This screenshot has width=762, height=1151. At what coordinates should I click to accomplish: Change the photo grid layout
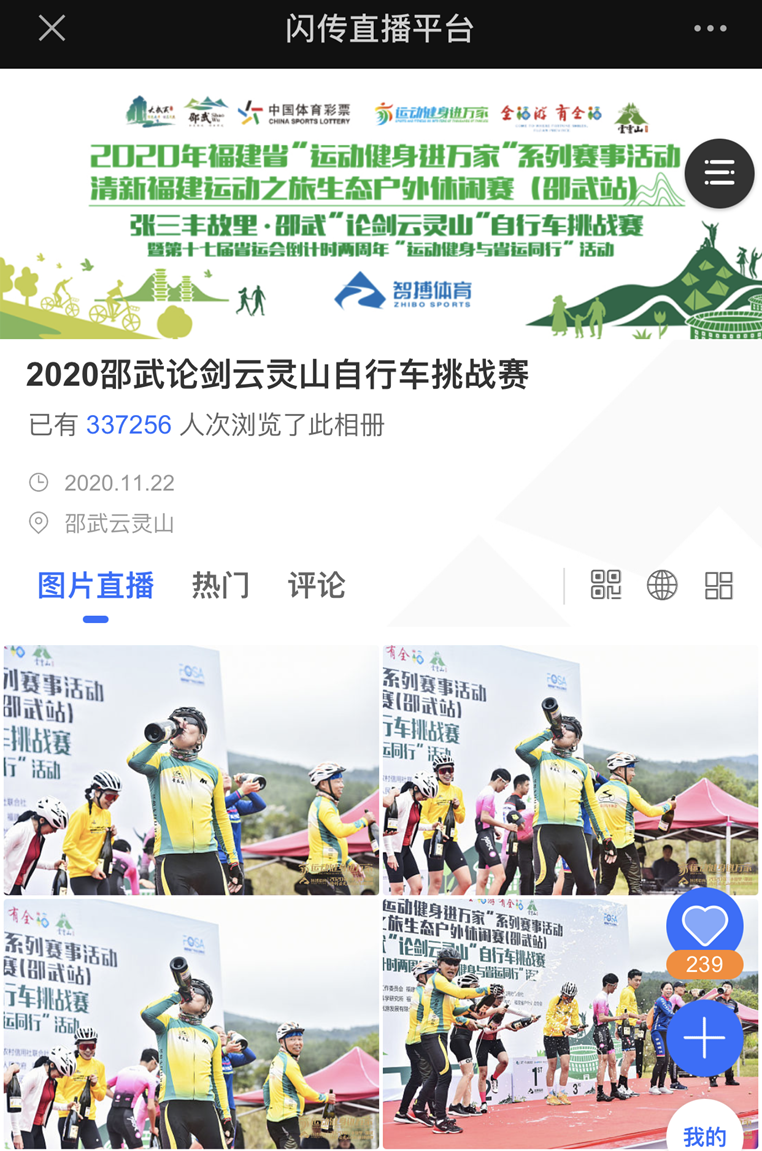pyautogui.click(x=719, y=585)
